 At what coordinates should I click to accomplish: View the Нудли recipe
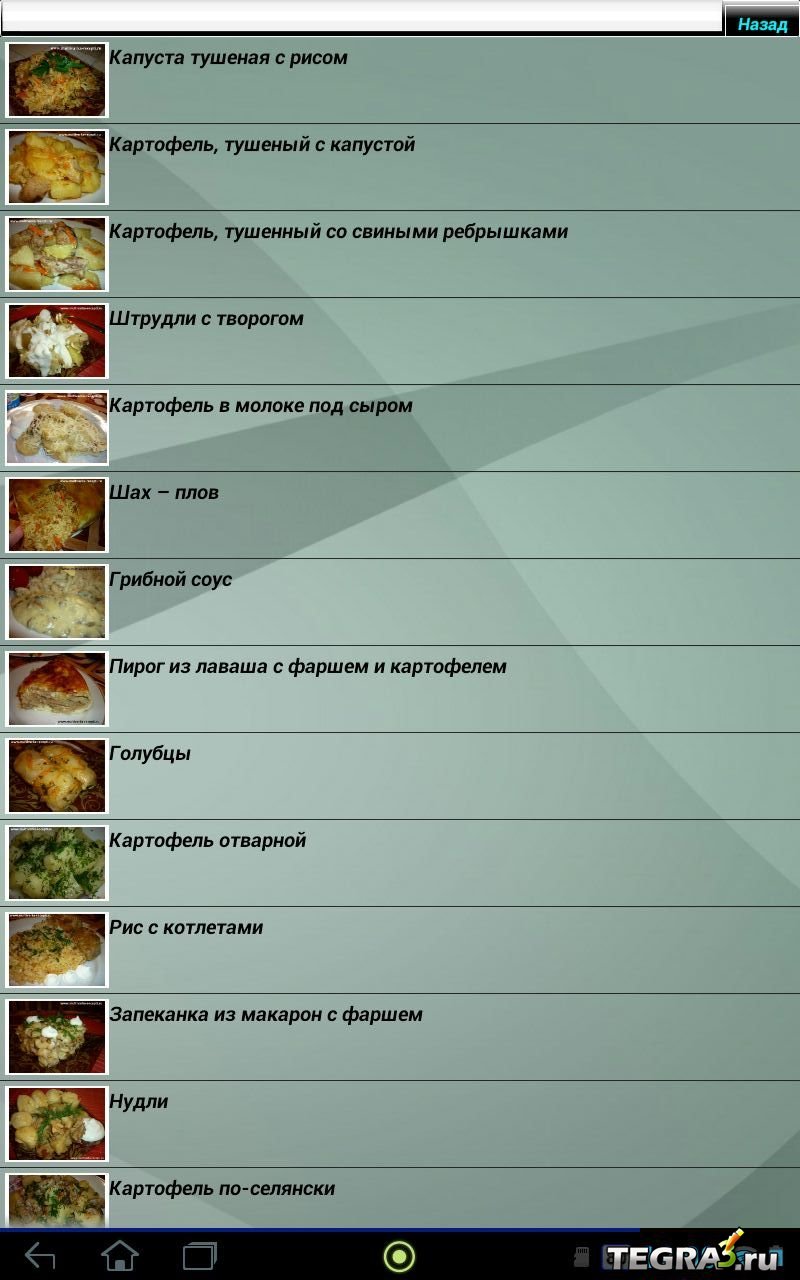point(139,1102)
